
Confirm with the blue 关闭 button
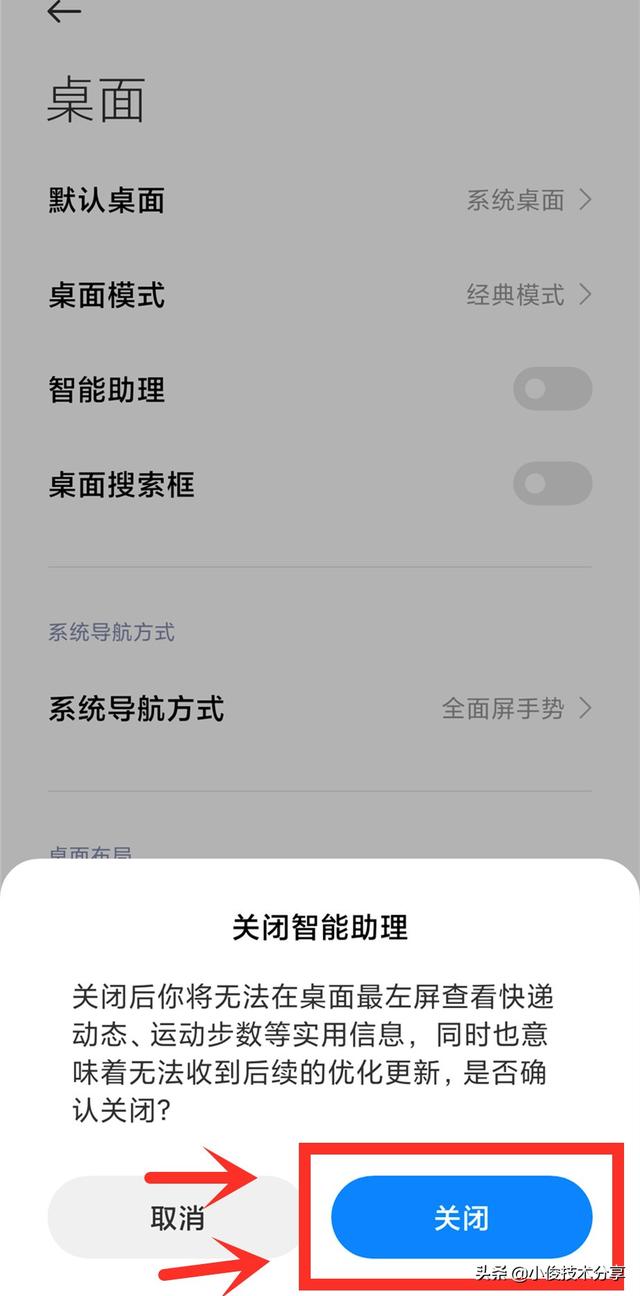[461, 1217]
